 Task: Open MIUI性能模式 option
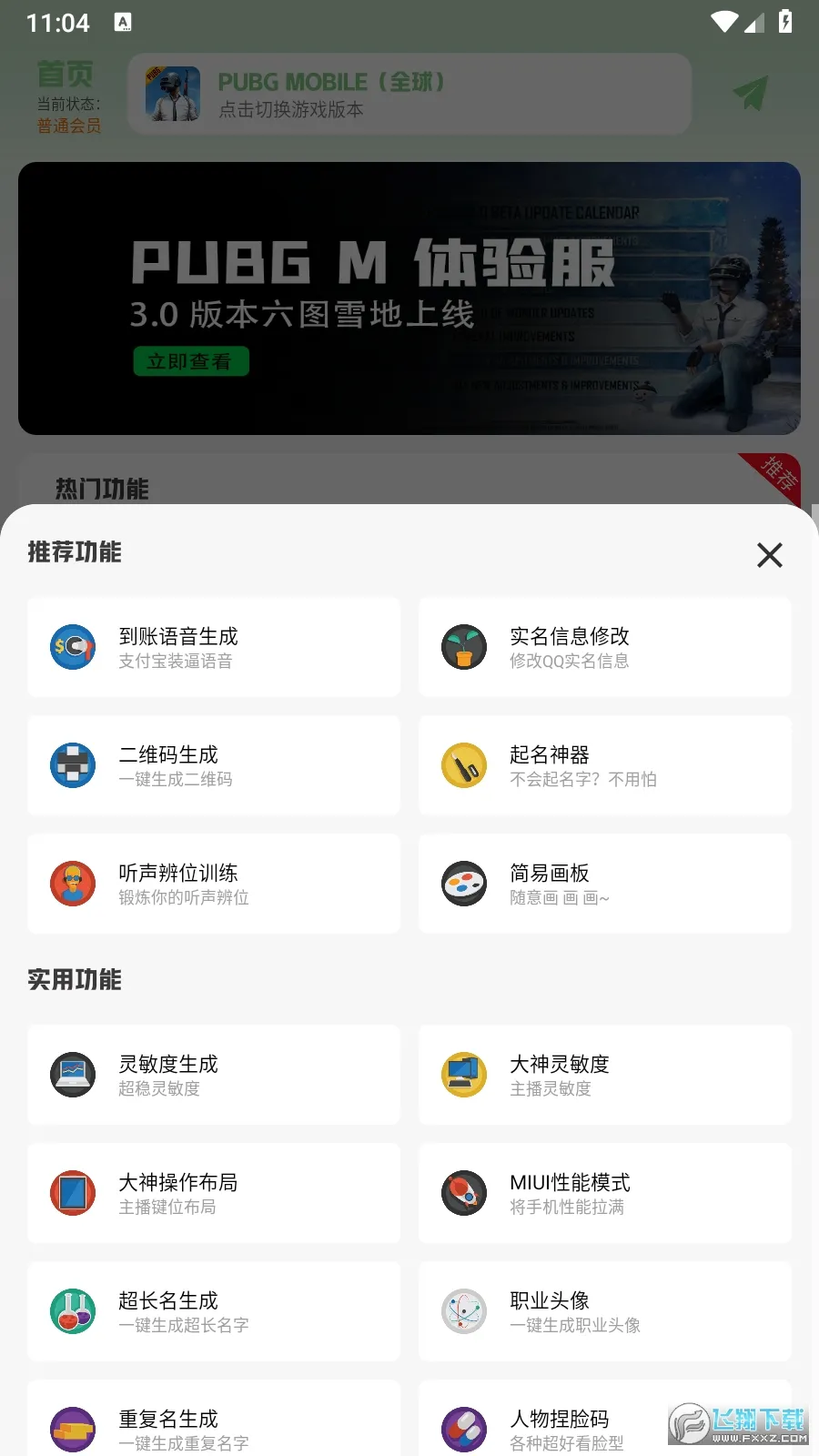(x=605, y=1193)
